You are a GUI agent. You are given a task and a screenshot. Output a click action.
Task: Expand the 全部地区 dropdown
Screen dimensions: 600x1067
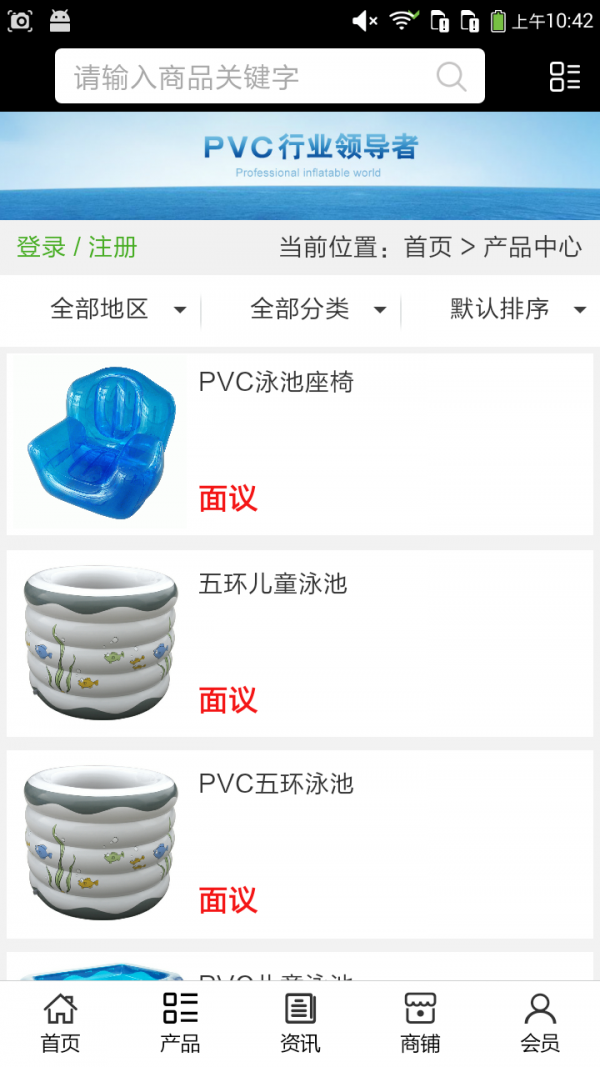coord(117,309)
